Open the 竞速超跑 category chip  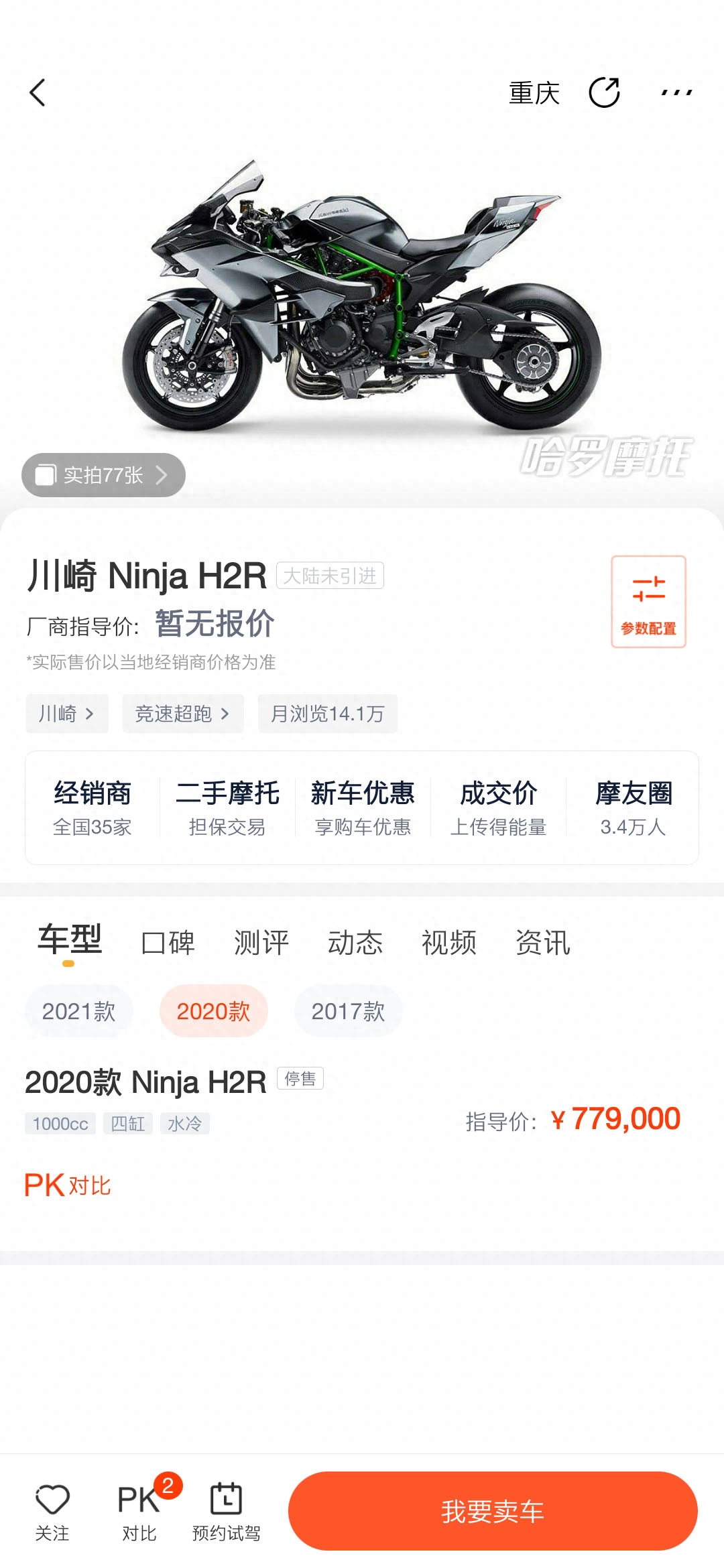[x=182, y=714]
